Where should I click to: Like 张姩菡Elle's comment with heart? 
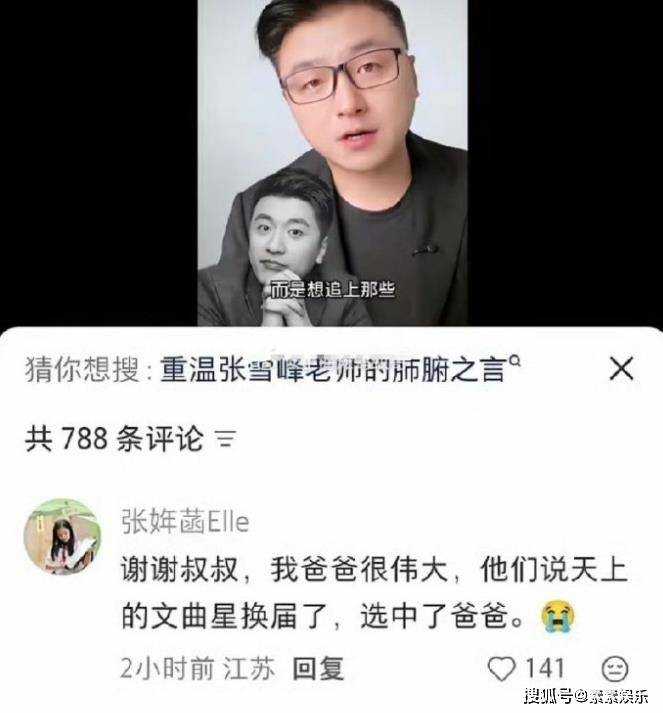pyautogui.click(x=502, y=668)
